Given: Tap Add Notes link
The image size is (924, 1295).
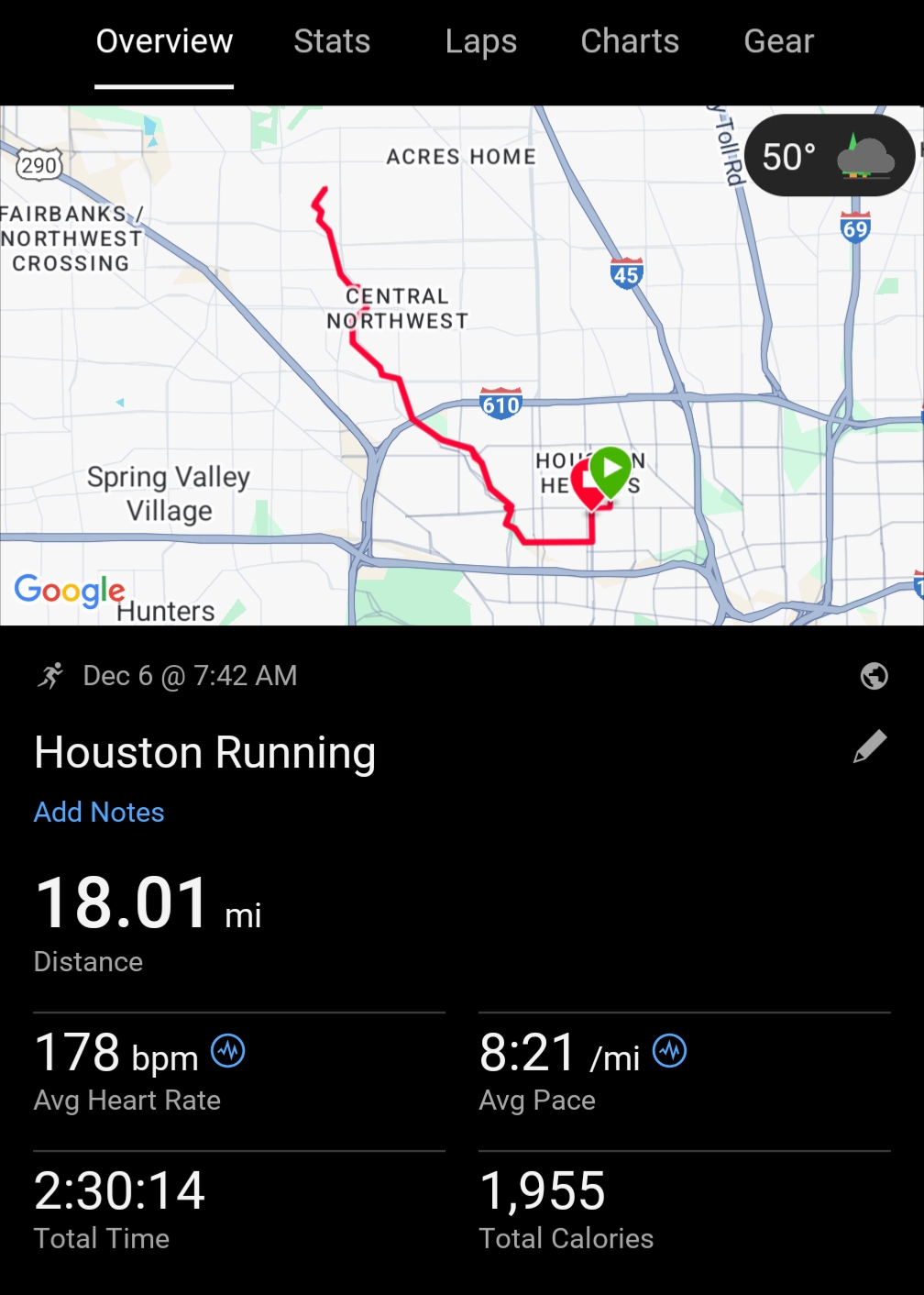Looking at the screenshot, I should coord(99,812).
